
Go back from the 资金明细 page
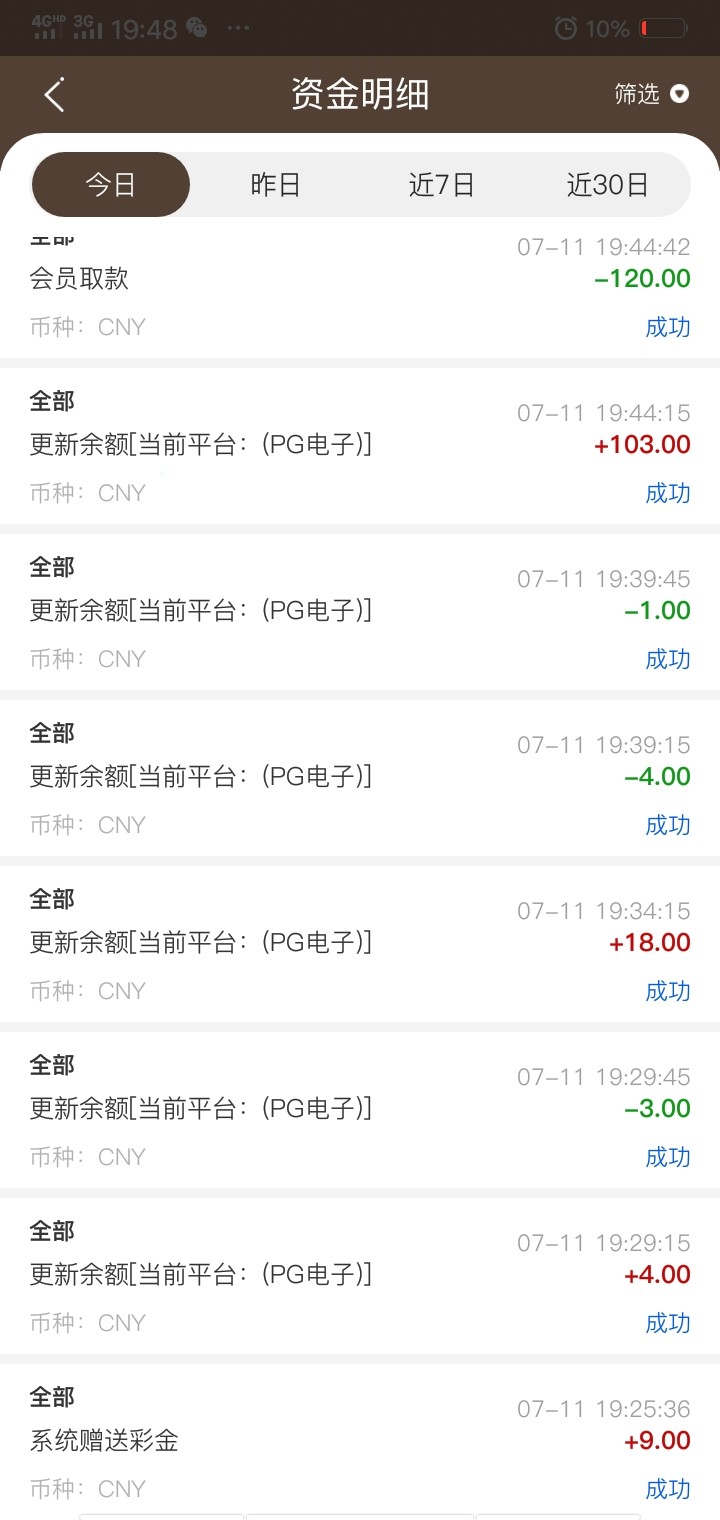tap(54, 95)
